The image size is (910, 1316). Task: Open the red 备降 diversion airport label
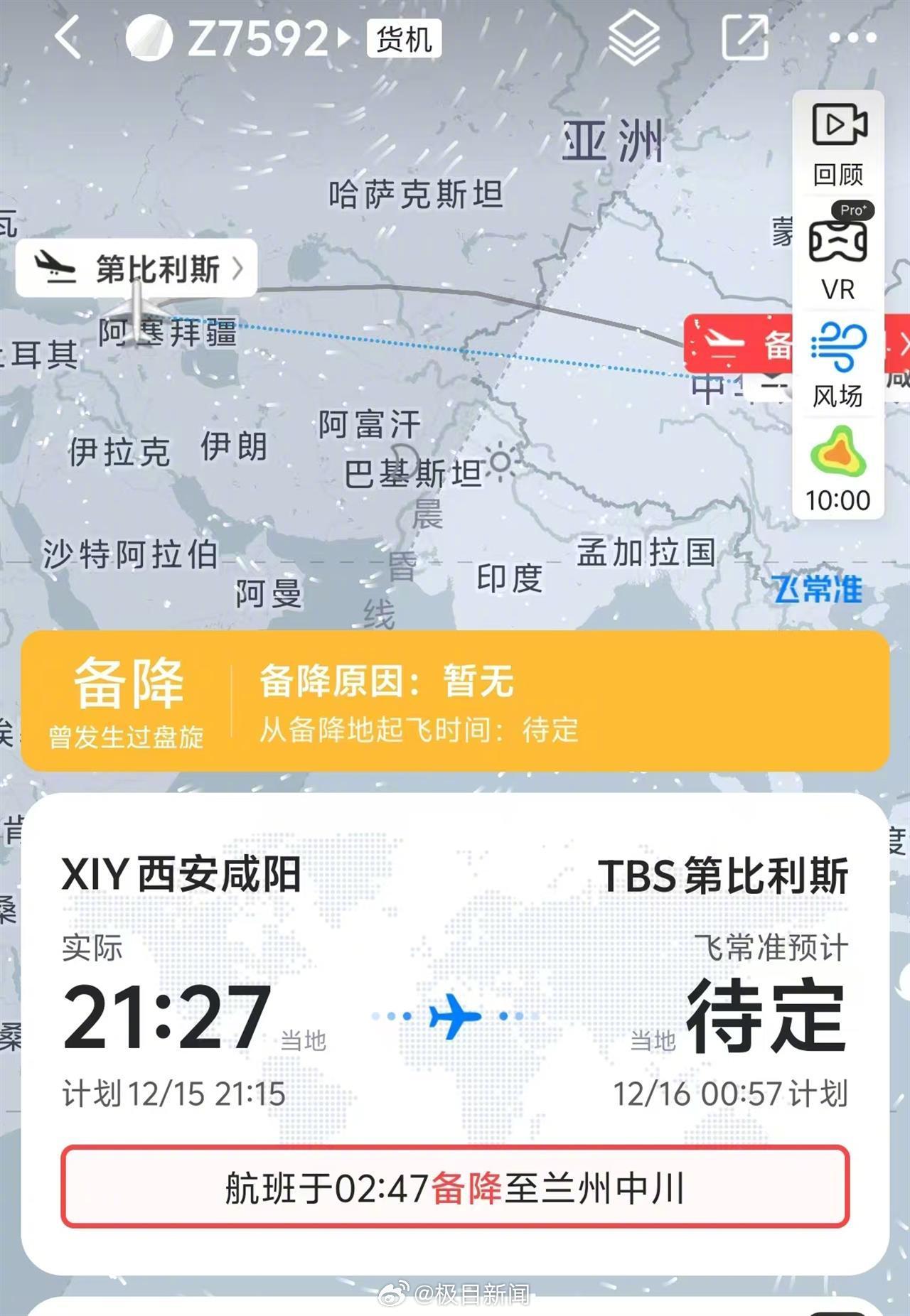click(x=739, y=344)
